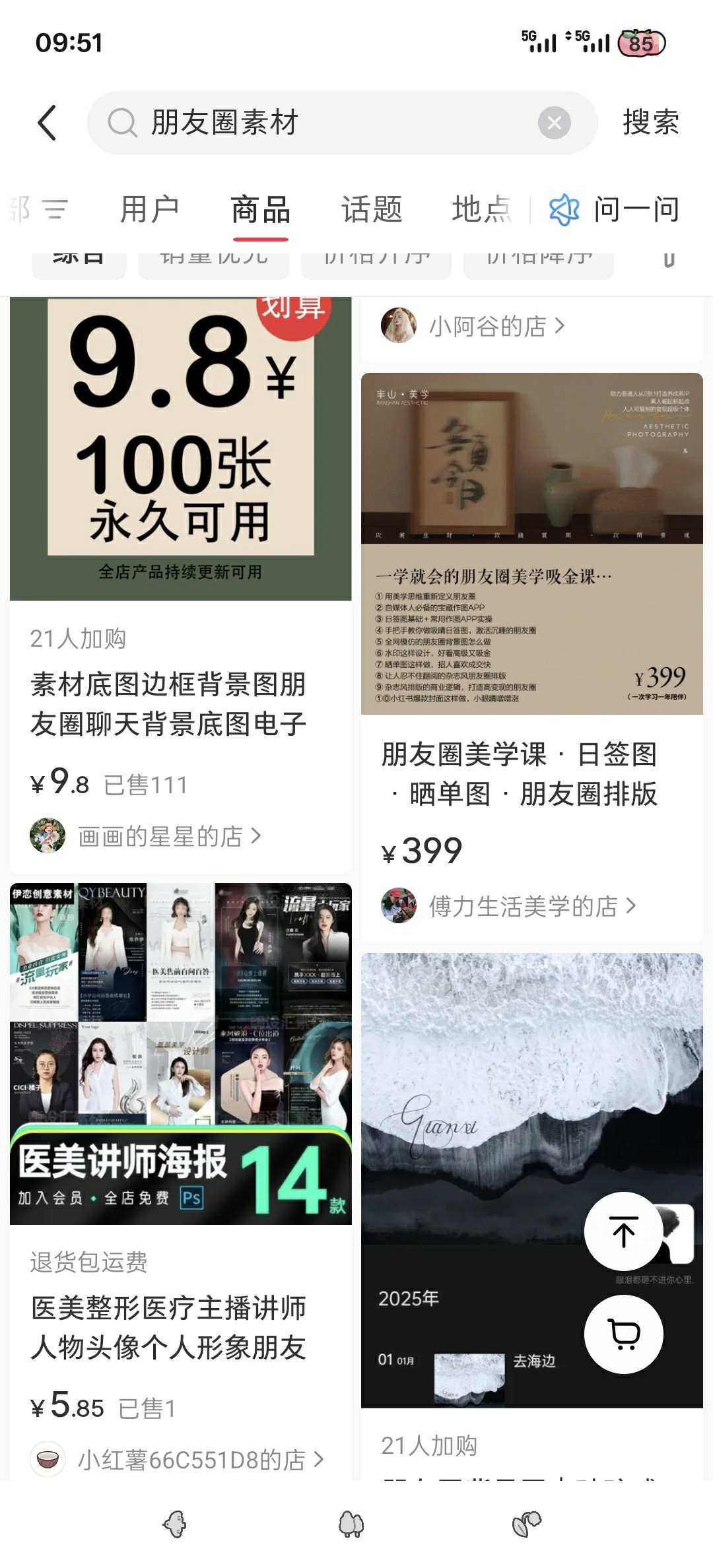Image resolution: width=713 pixels, height=1568 pixels.
Task: Open the filter menu icon
Action: pos(54,210)
